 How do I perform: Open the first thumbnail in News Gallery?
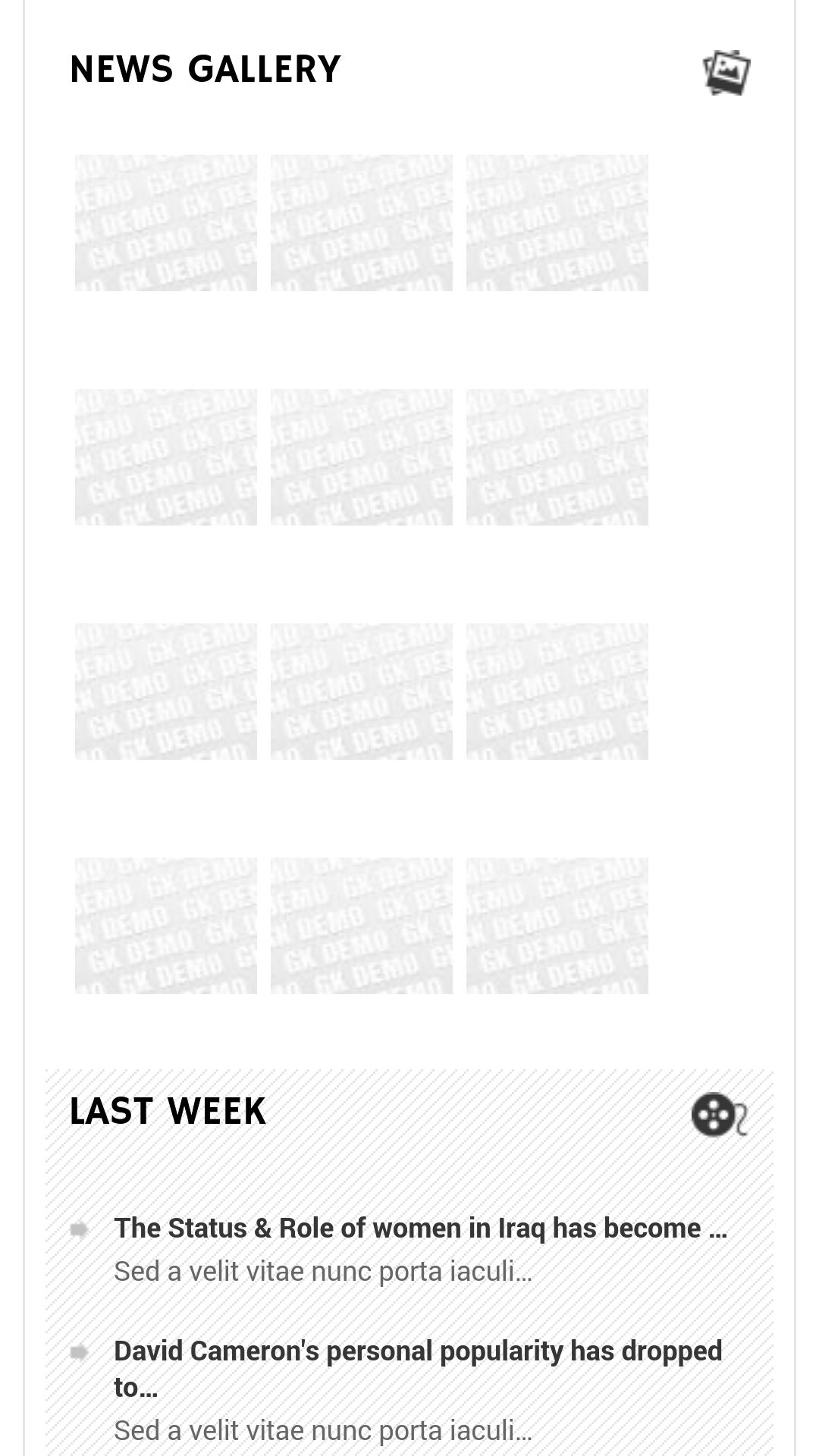point(165,223)
